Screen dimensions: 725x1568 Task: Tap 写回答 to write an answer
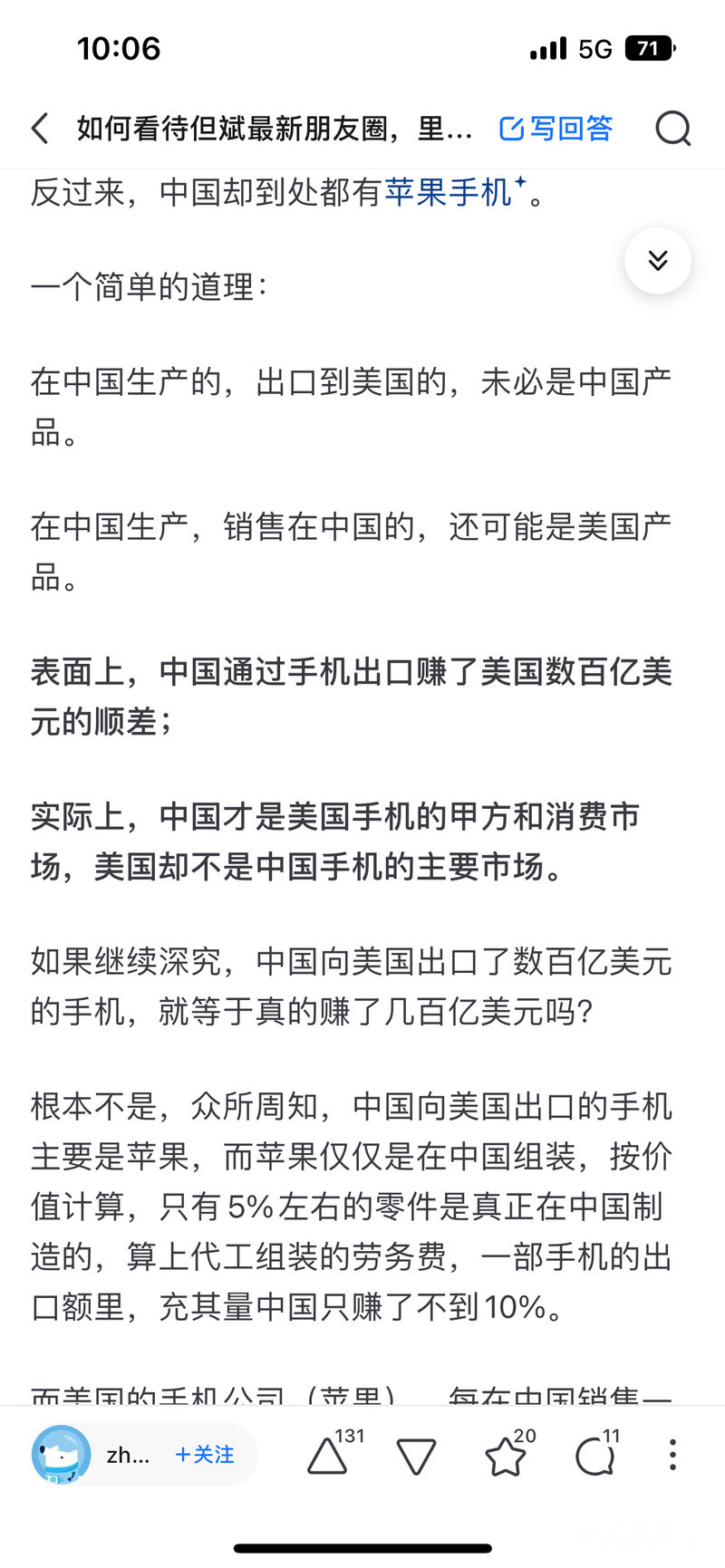click(556, 128)
